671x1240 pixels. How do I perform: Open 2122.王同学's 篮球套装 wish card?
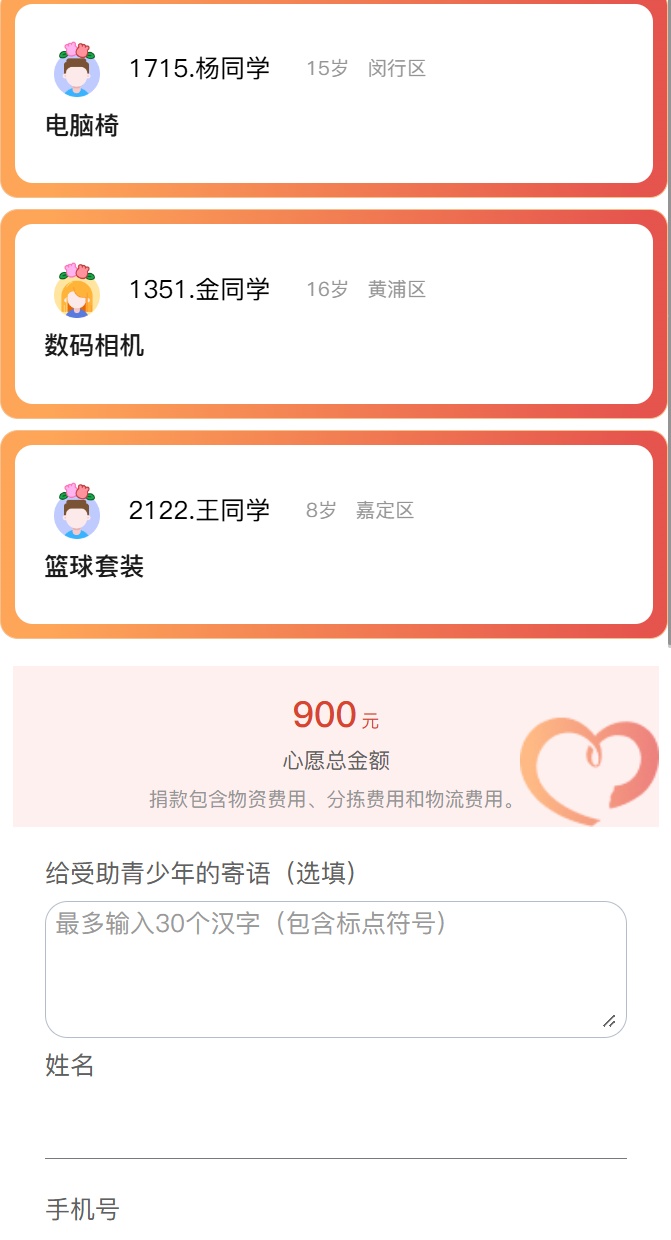click(x=334, y=535)
